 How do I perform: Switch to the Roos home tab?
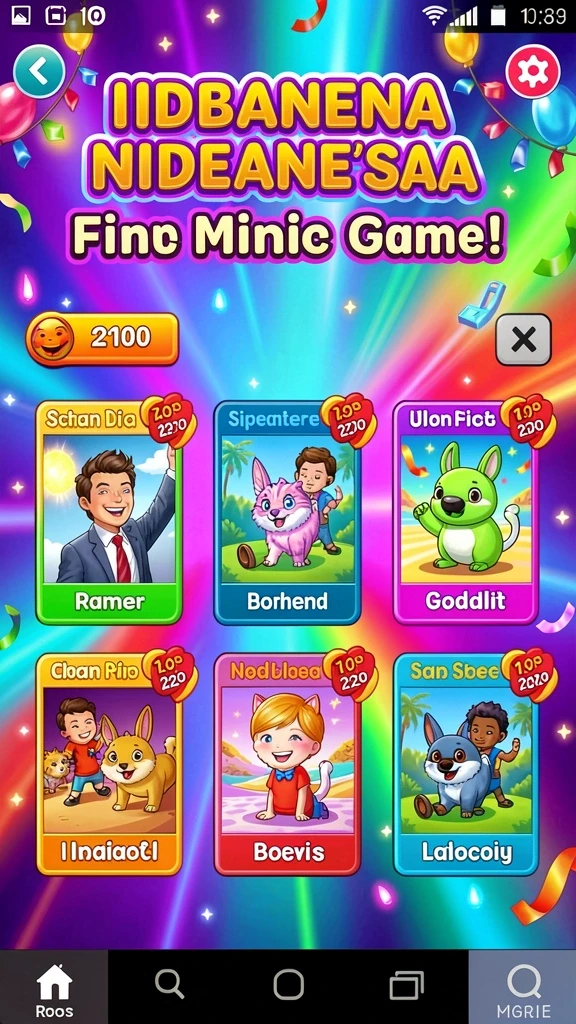coord(54,987)
